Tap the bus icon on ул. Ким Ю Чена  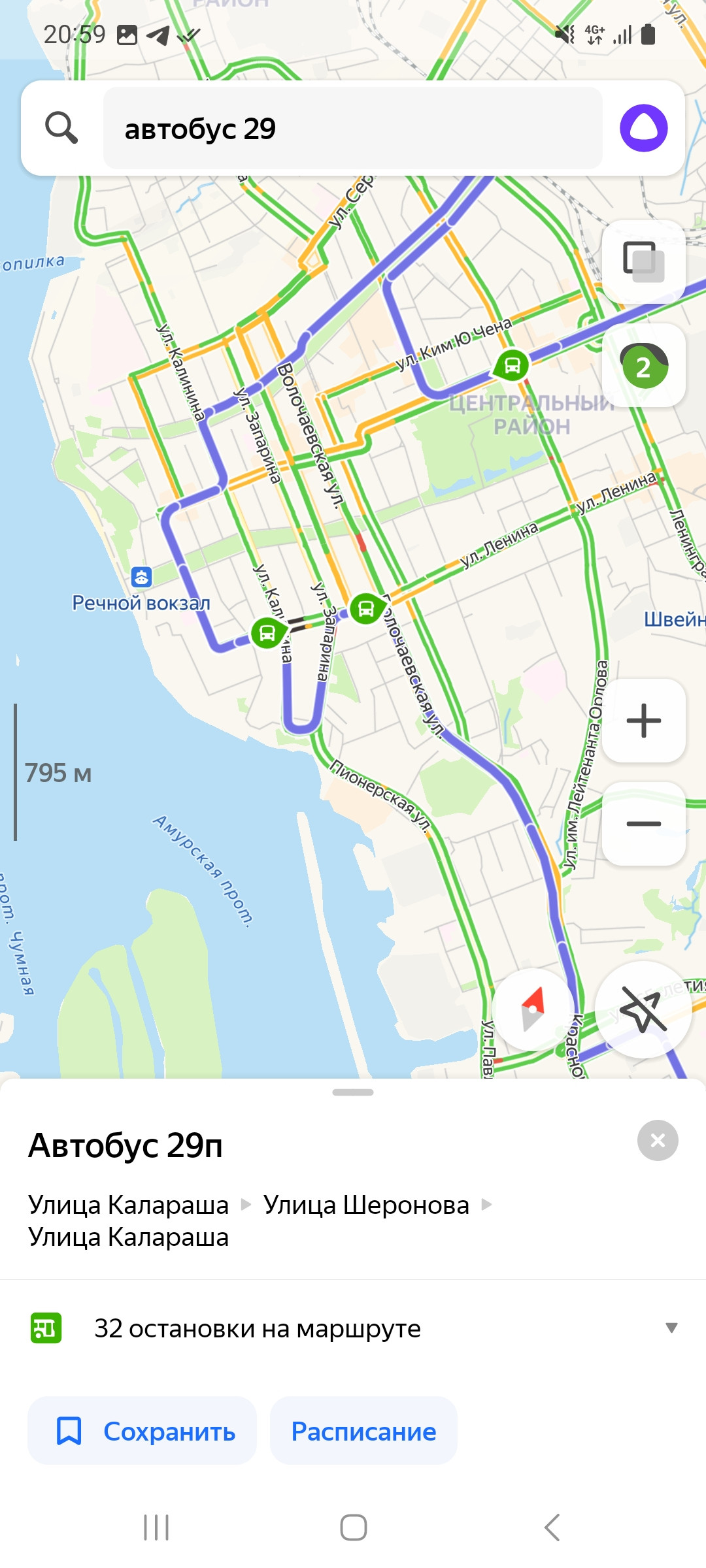click(x=512, y=365)
